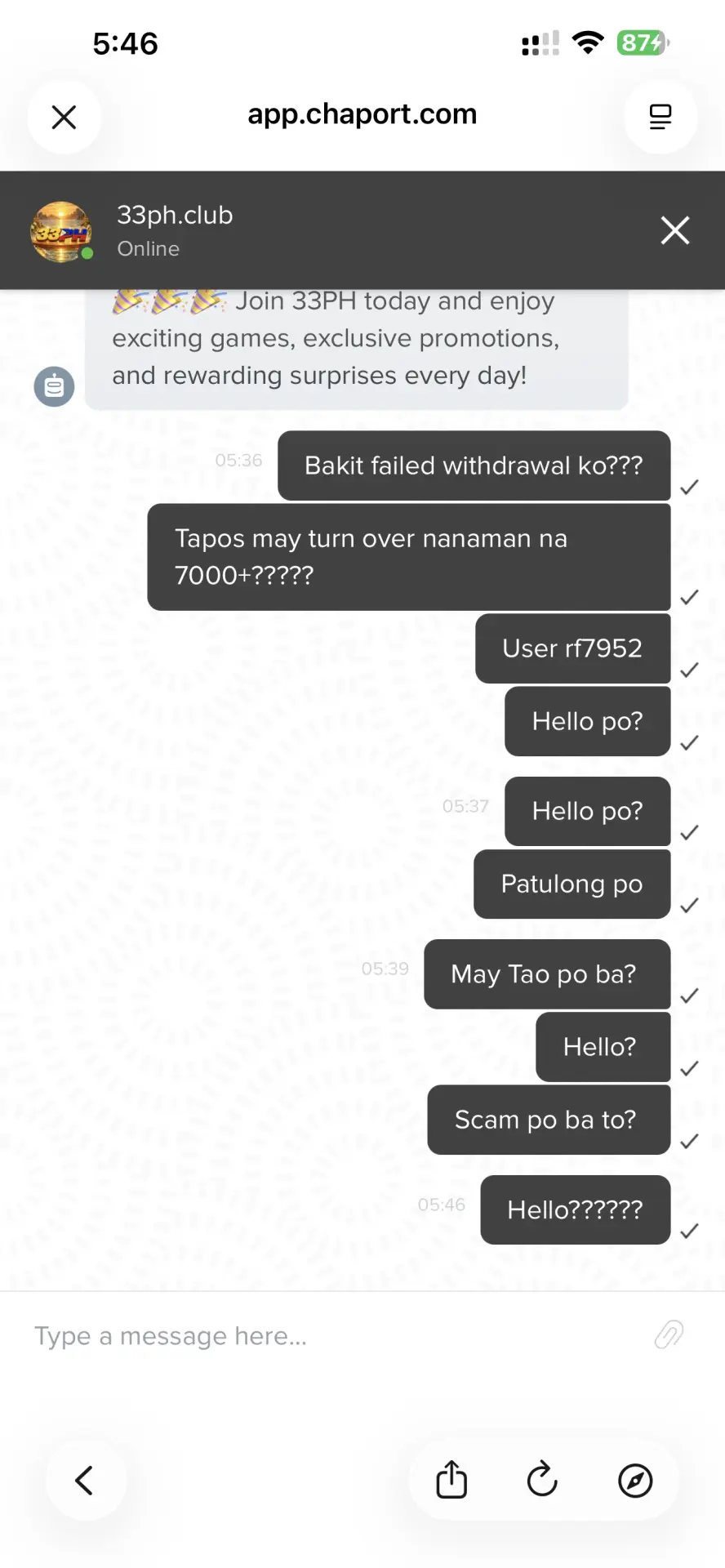Close the in-app browser with the X
This screenshot has height=1568, width=725.
64,117
